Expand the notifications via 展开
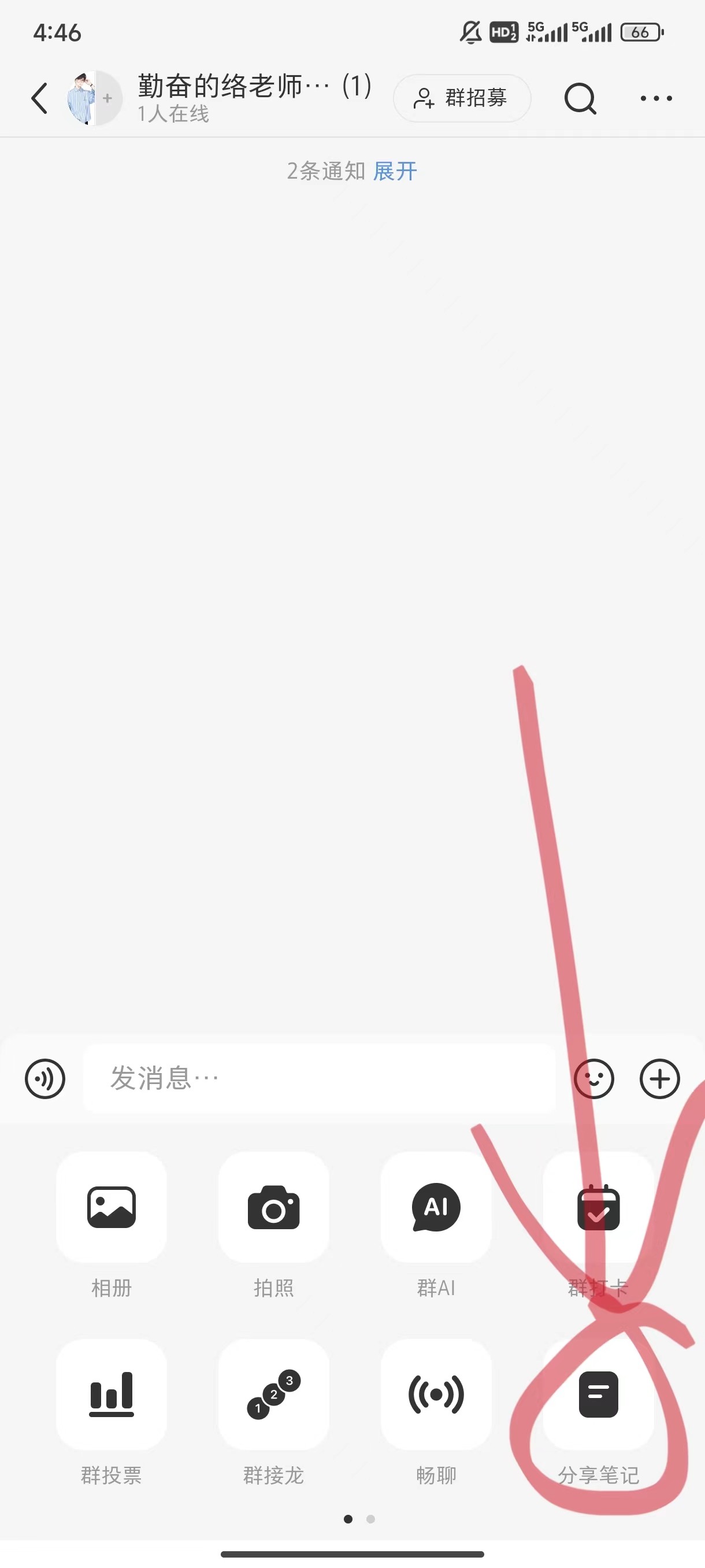This screenshot has width=705, height=1568. point(395,172)
